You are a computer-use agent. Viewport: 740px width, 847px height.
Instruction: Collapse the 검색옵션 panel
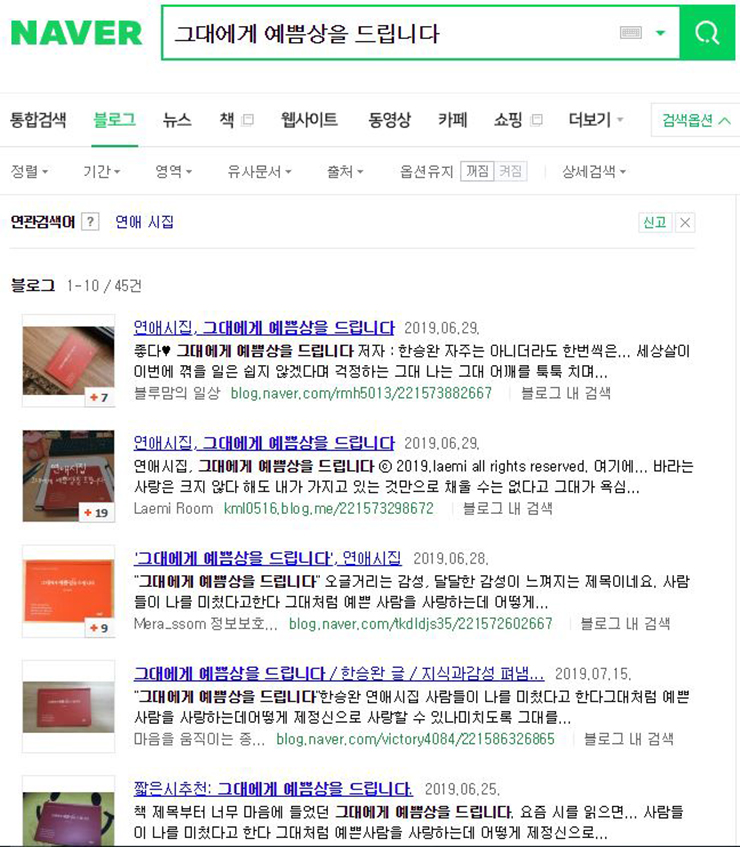696,120
